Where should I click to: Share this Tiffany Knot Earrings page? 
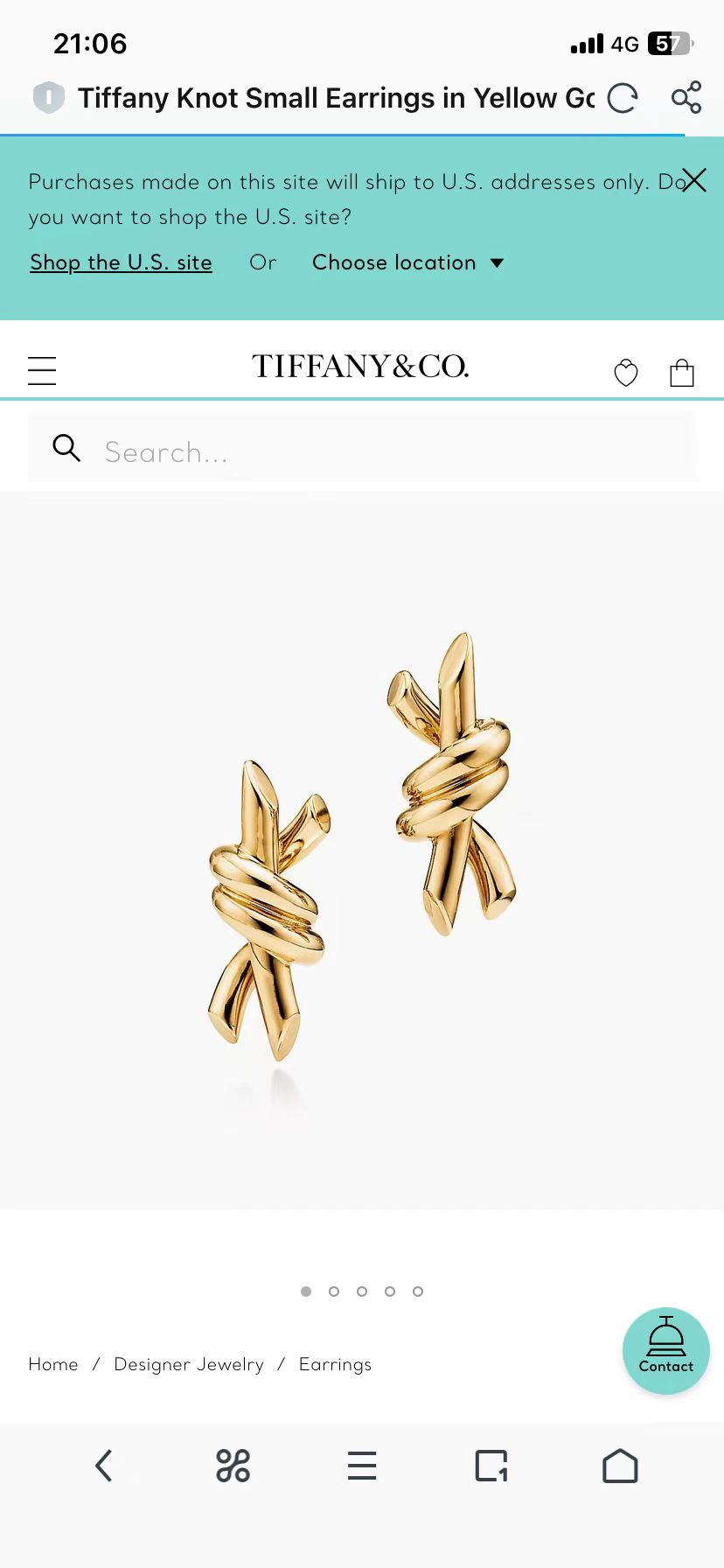tap(686, 97)
